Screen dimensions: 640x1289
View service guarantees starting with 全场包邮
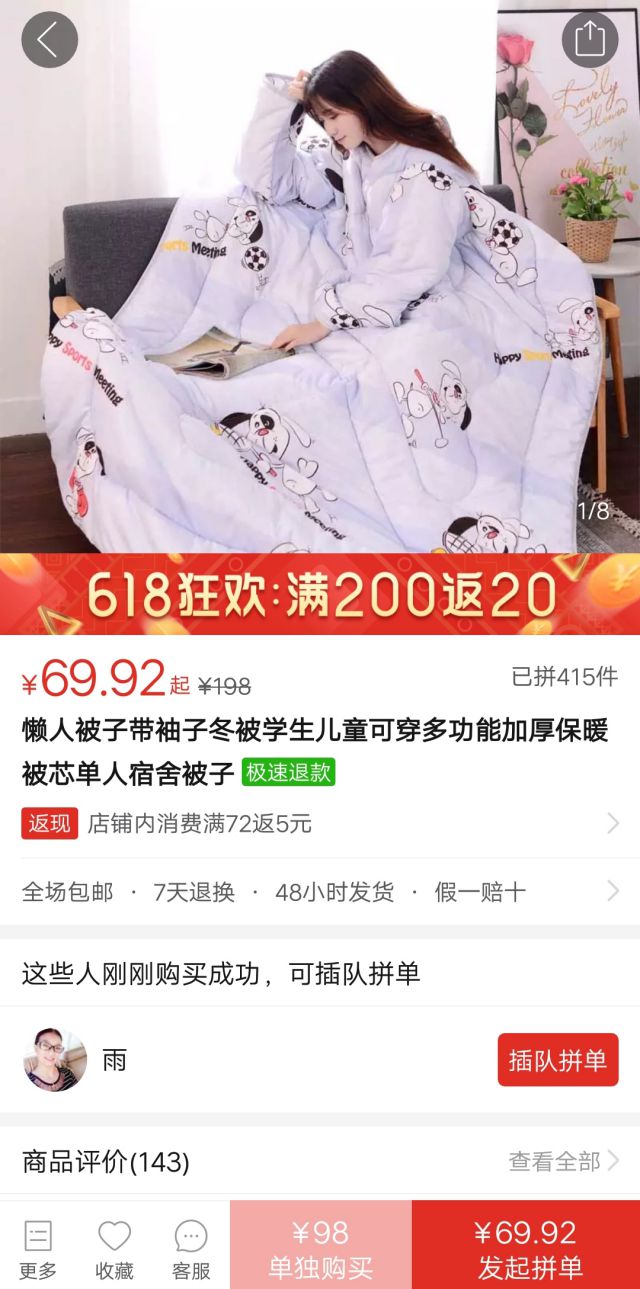pyautogui.click(x=320, y=891)
